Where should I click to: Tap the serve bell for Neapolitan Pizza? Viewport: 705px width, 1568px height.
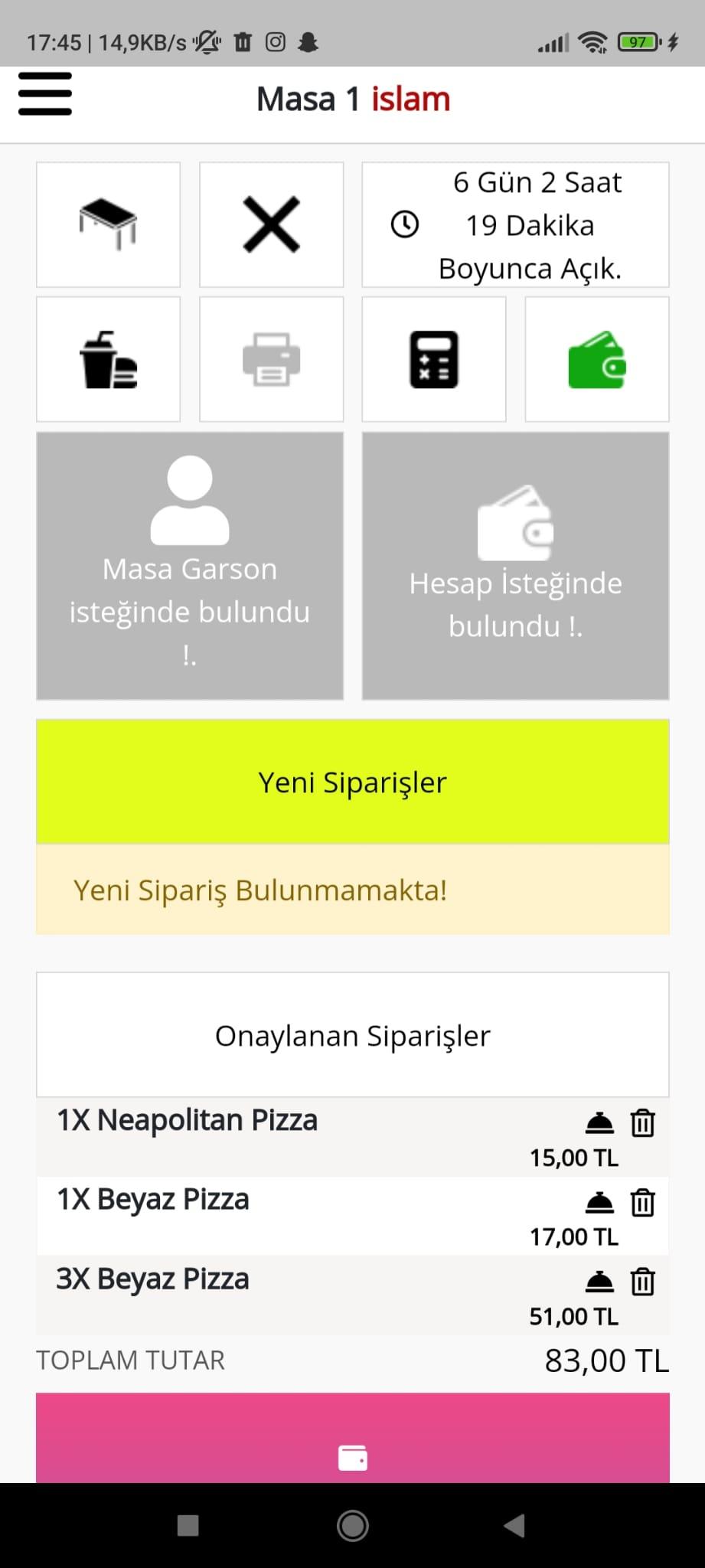[599, 1123]
